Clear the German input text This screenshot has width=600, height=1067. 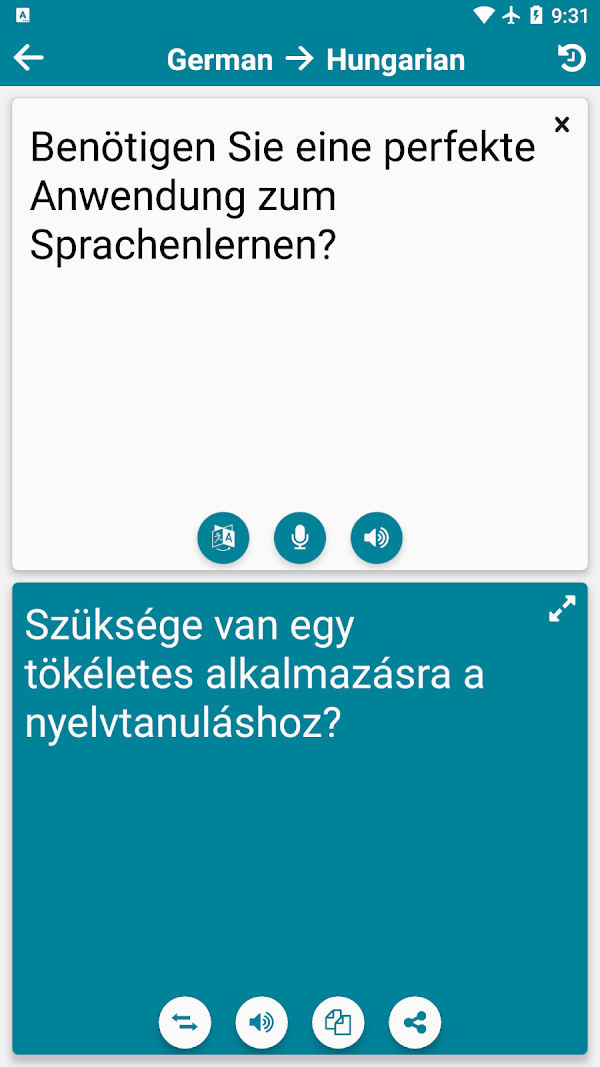pyautogui.click(x=562, y=124)
